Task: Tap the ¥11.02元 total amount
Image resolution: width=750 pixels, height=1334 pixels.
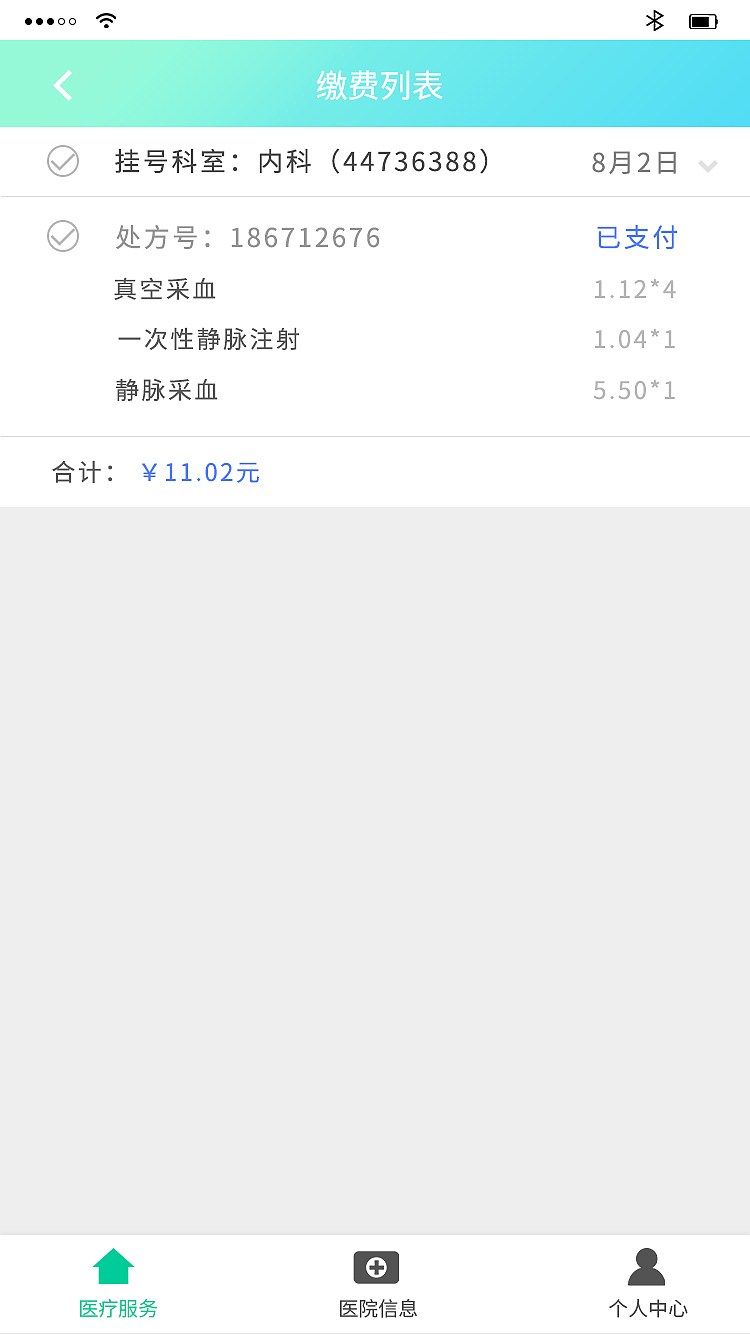Action: 200,472
